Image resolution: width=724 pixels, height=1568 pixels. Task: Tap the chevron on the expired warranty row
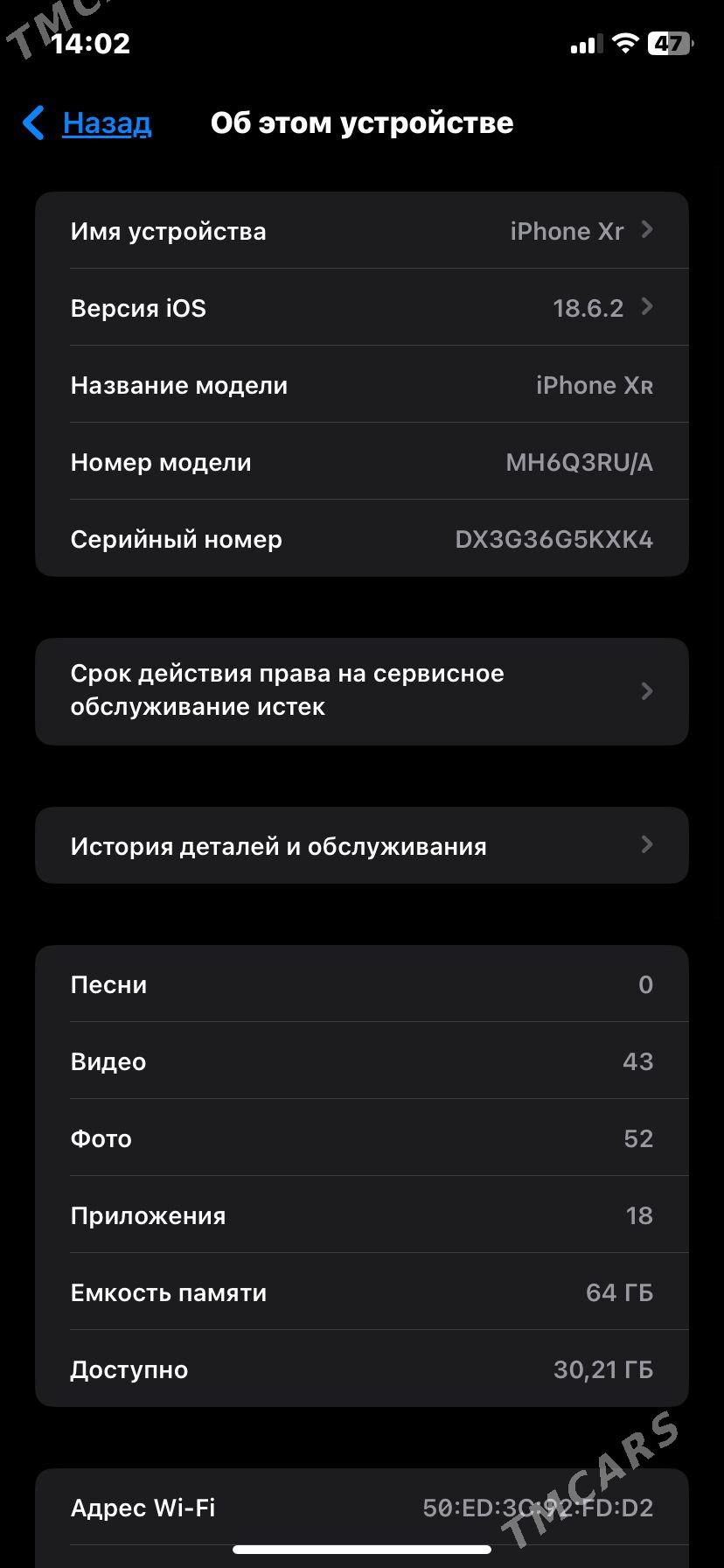[x=647, y=691]
